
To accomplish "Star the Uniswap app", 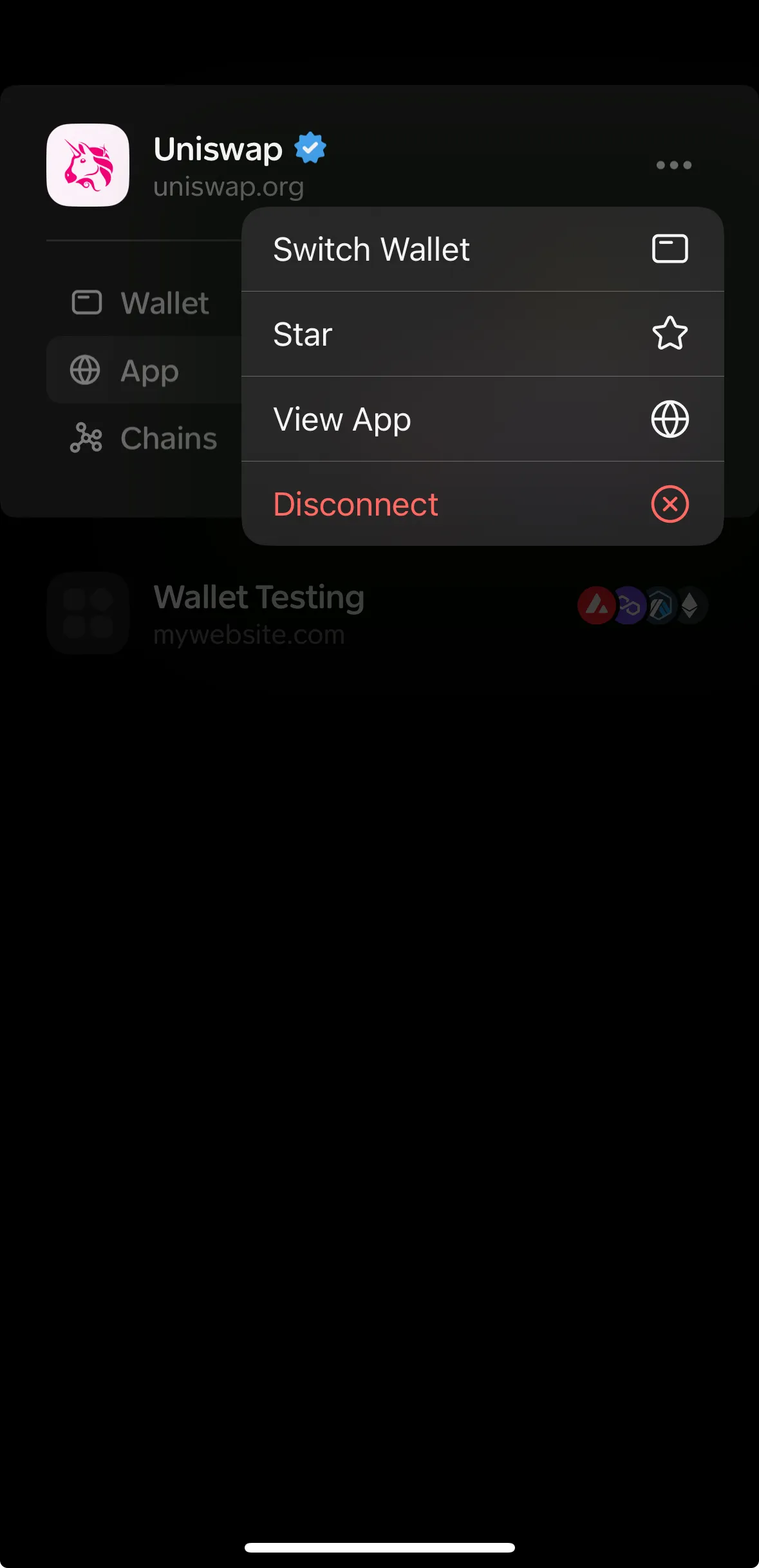I will [x=482, y=334].
